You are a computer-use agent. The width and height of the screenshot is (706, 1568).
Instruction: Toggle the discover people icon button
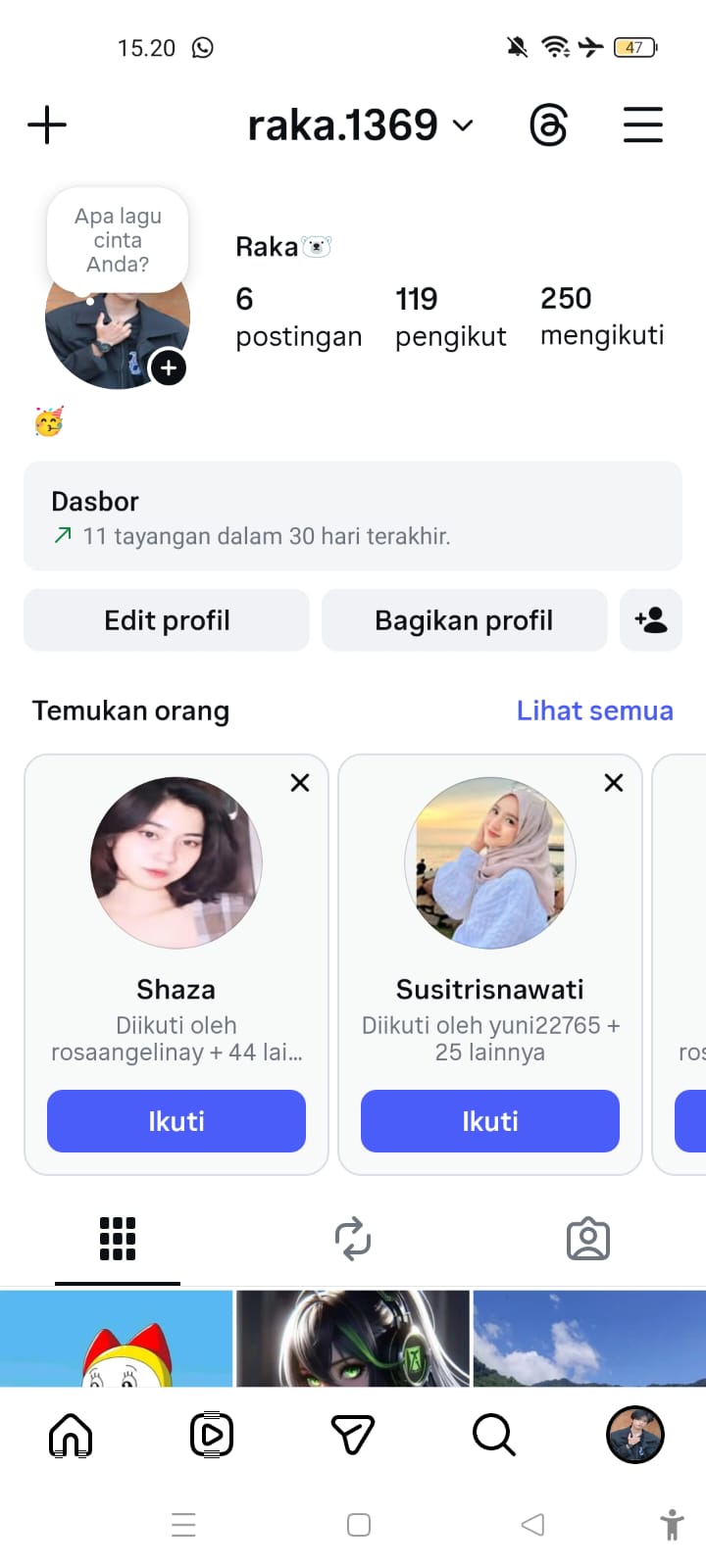[651, 620]
